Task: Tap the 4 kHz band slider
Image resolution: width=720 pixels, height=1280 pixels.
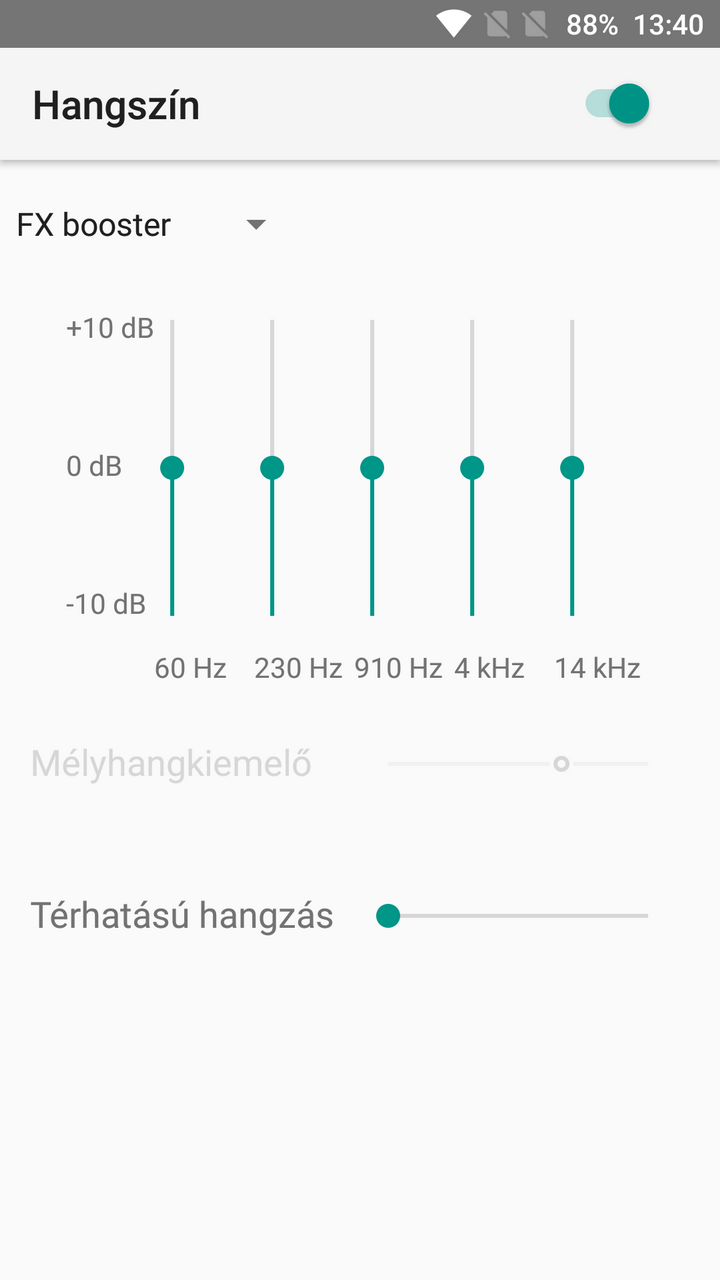Action: 472,467
